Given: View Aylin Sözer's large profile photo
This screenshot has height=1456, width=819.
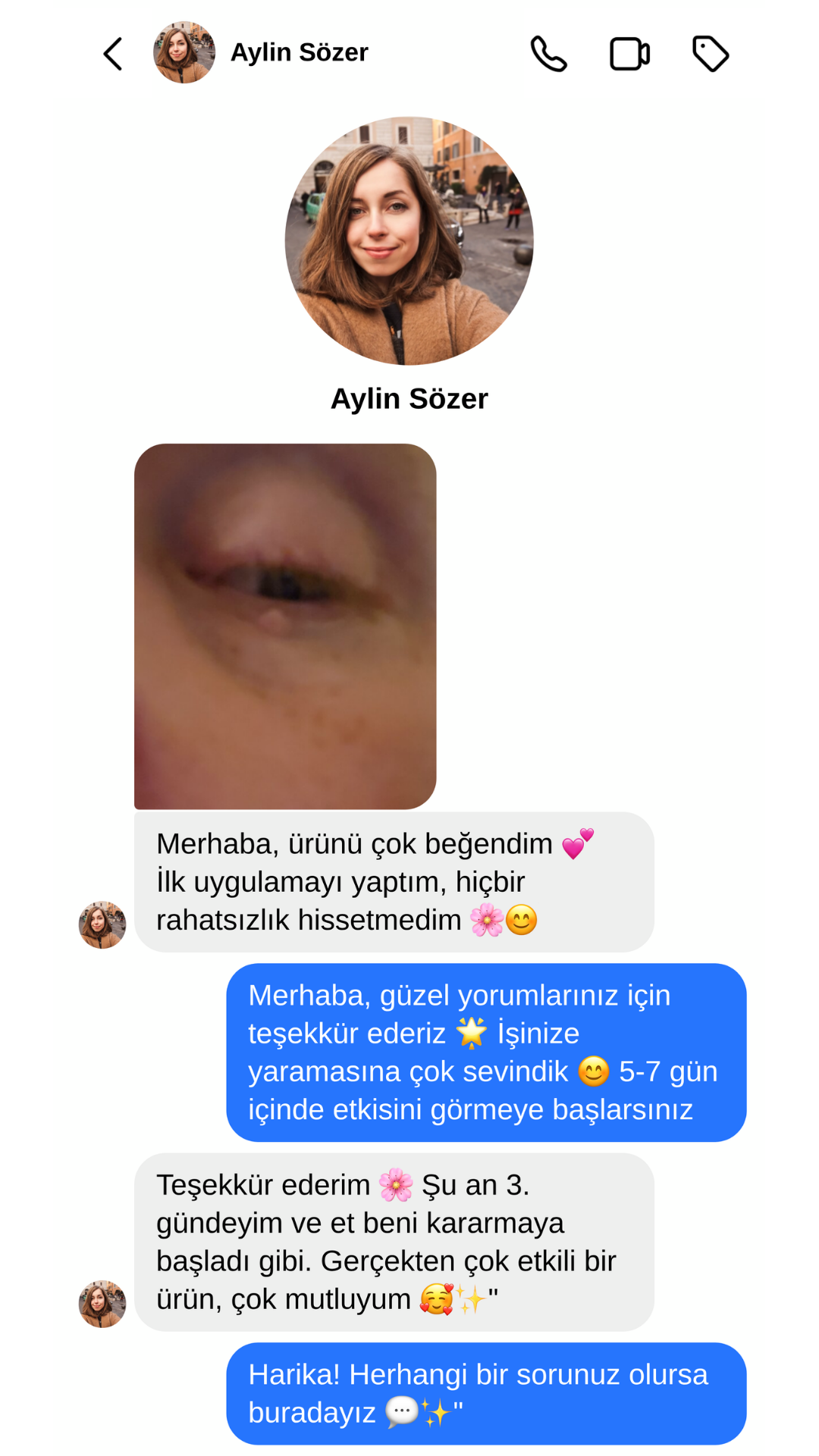Looking at the screenshot, I should (x=409, y=241).
